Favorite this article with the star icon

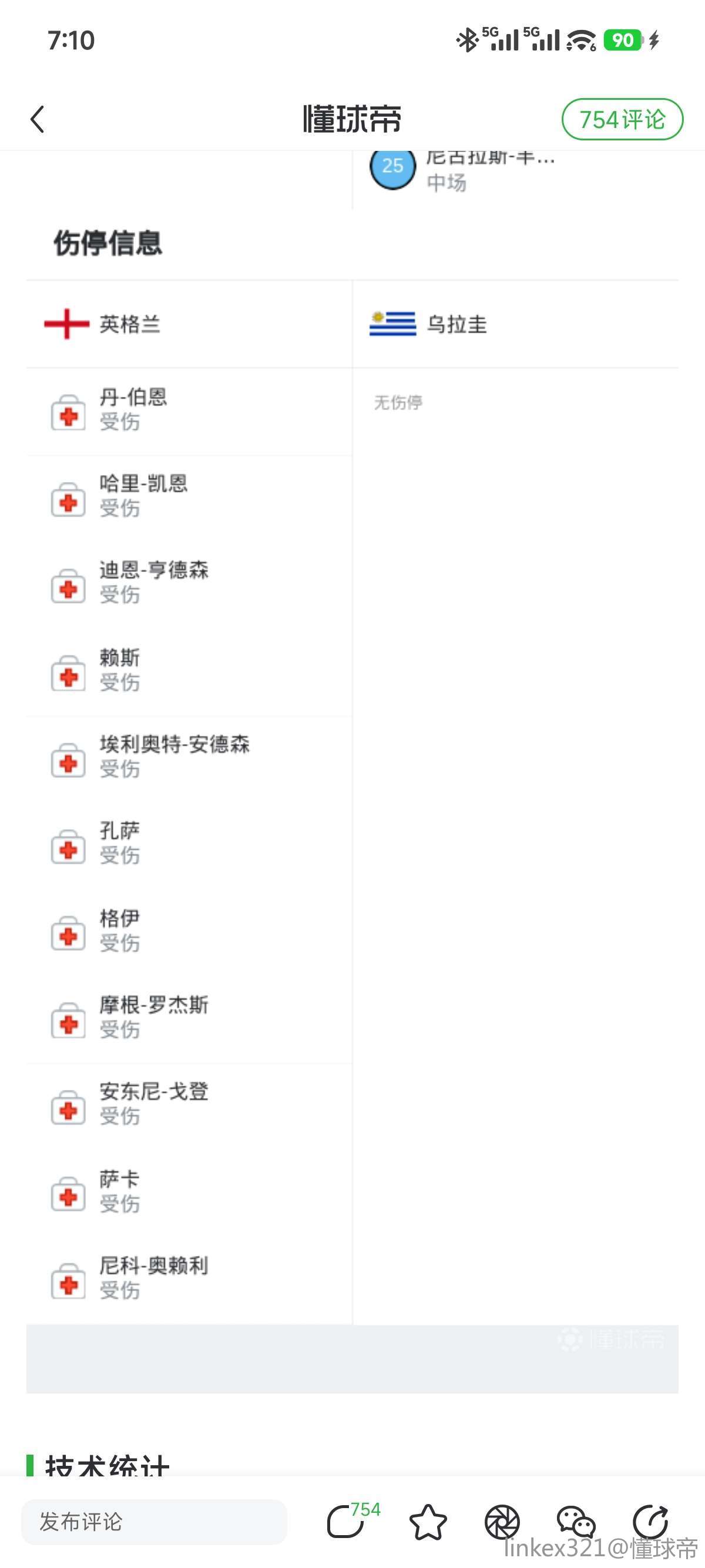pyautogui.click(x=428, y=1521)
